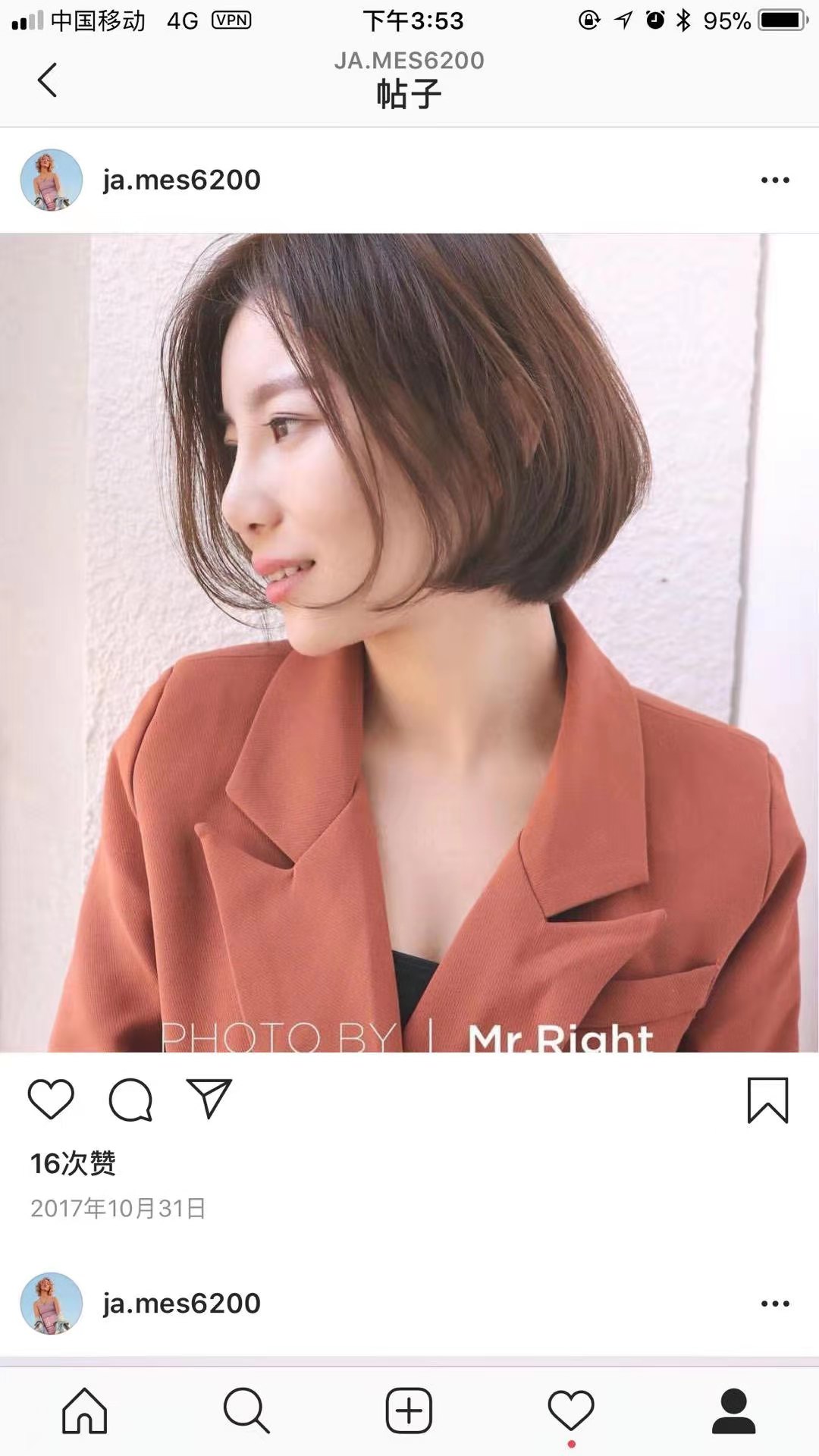The height and width of the screenshot is (1456, 819).
Task: Comment on the bob haircut post
Action: tap(130, 1100)
